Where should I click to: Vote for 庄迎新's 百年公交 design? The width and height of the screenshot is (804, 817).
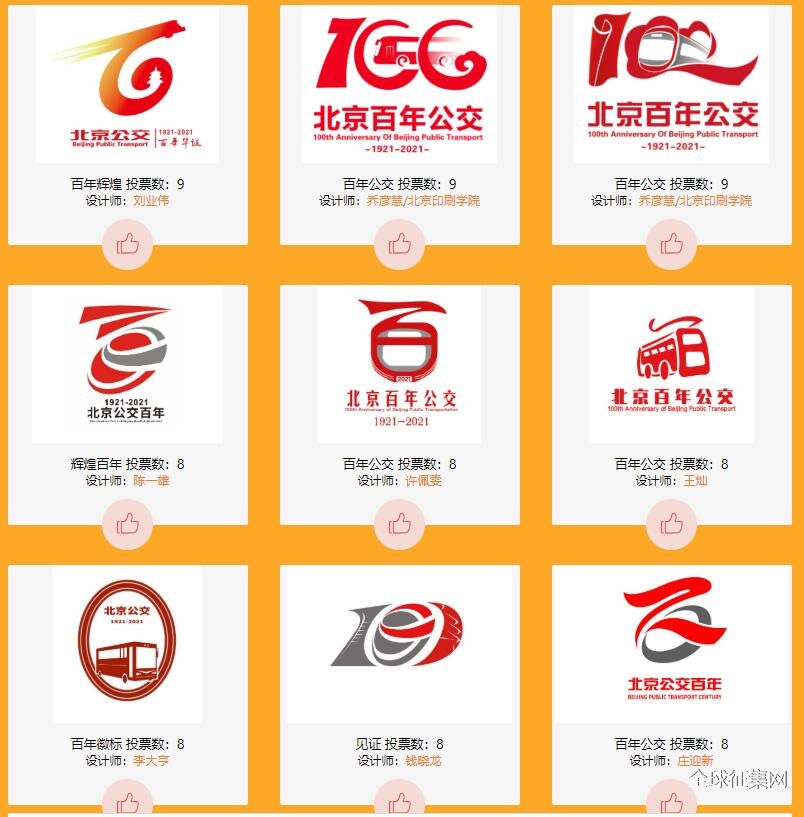pyautogui.click(x=671, y=801)
